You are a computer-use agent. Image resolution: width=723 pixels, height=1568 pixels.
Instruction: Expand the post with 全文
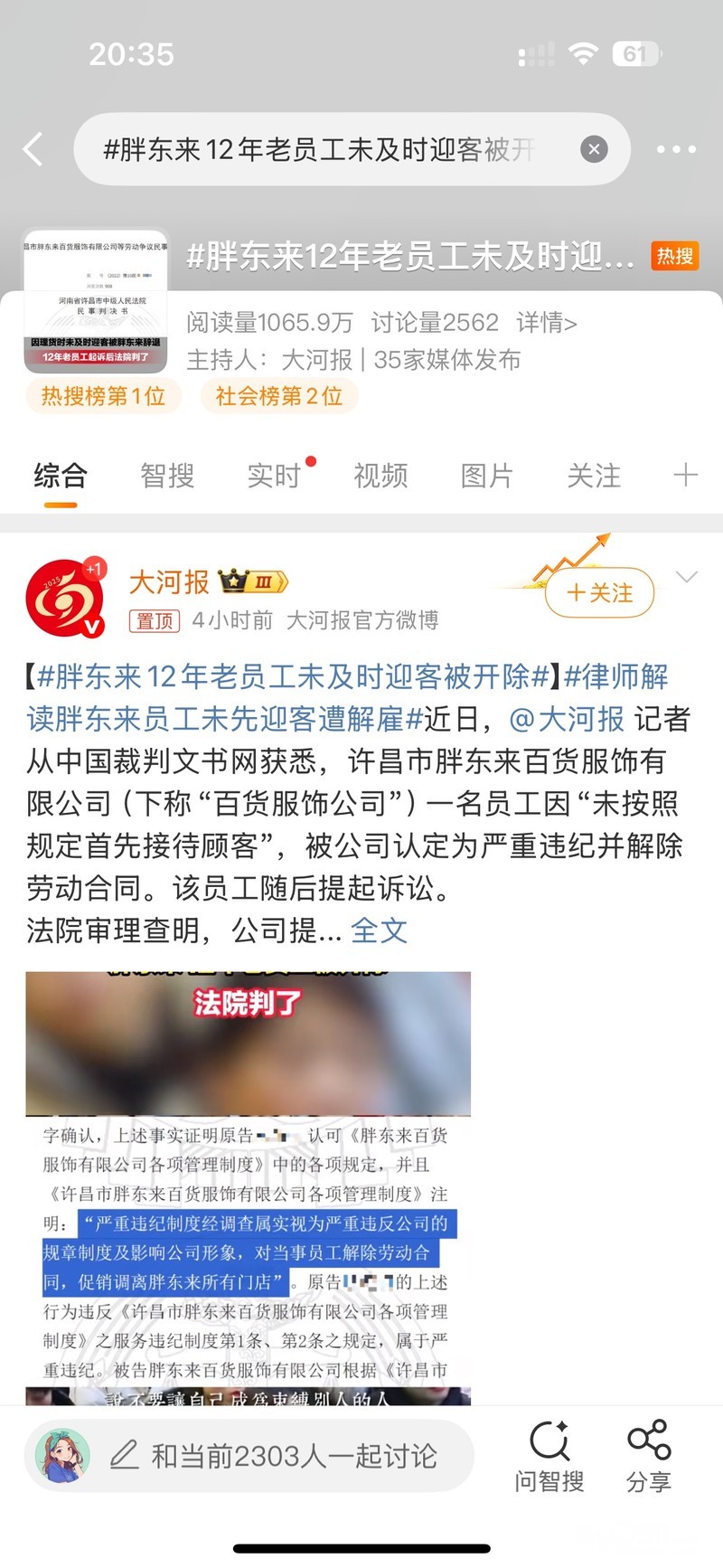(379, 930)
